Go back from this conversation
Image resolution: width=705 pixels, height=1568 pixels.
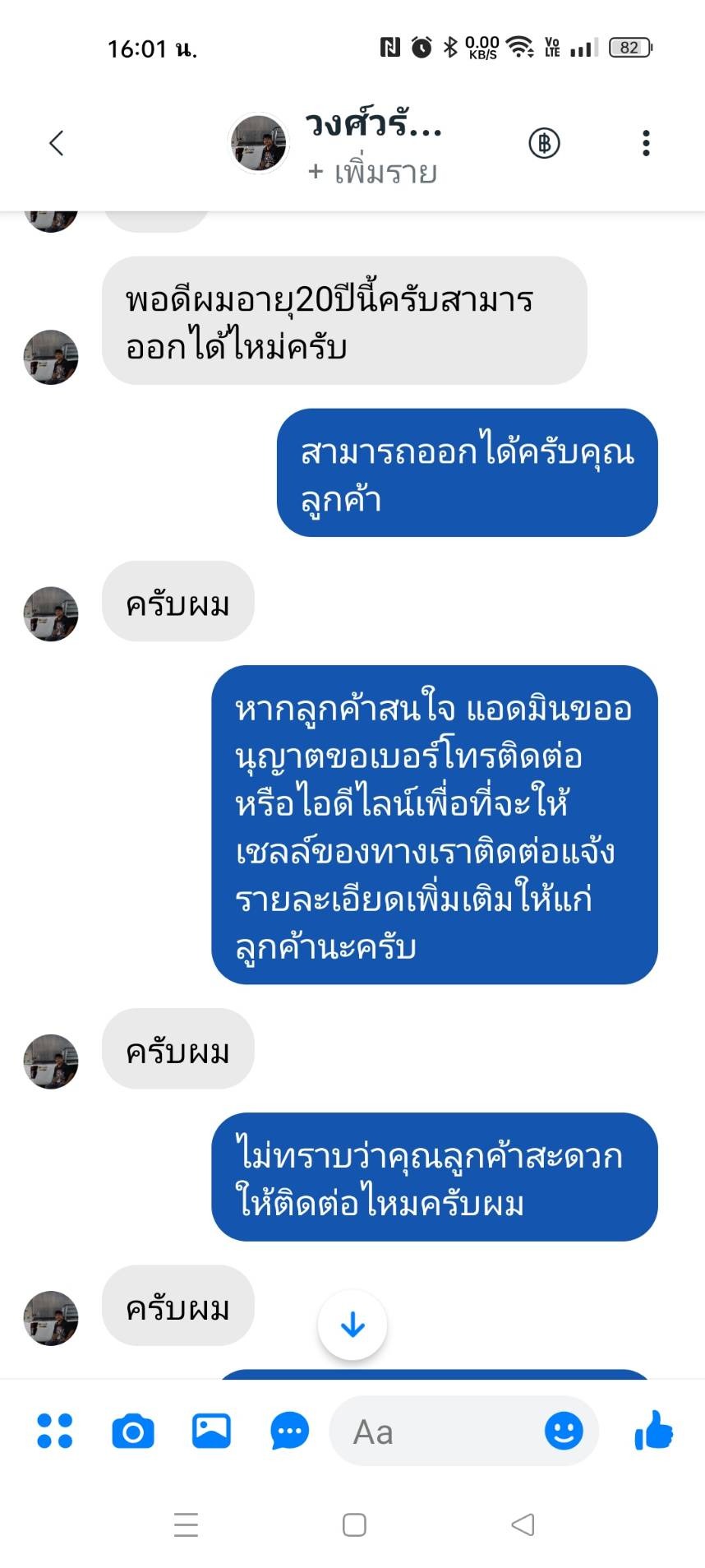[x=56, y=143]
